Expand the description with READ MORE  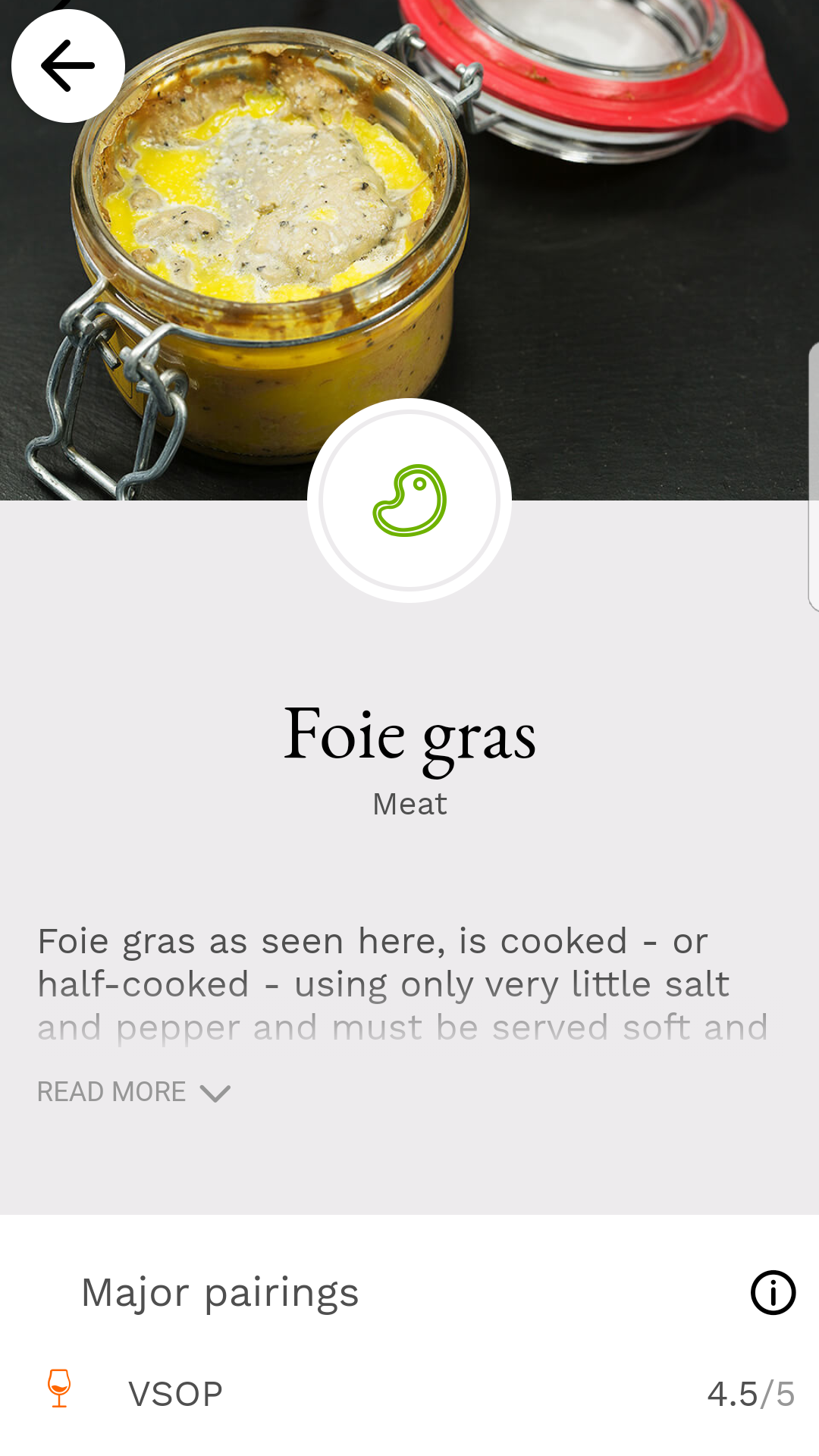point(133,1092)
